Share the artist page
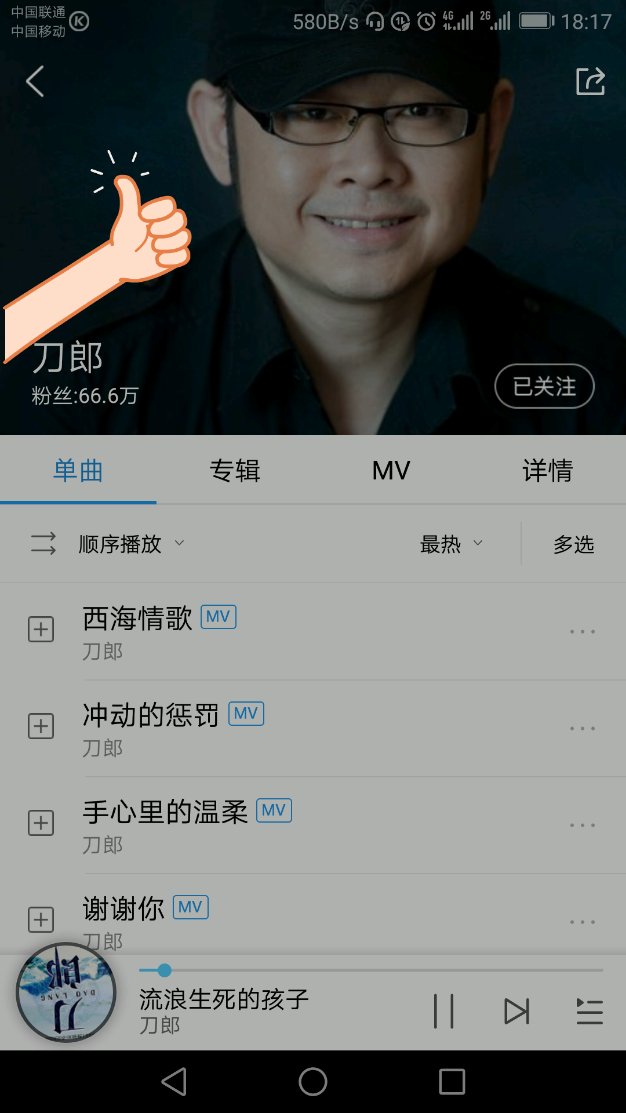The width and height of the screenshot is (626, 1113). click(590, 81)
